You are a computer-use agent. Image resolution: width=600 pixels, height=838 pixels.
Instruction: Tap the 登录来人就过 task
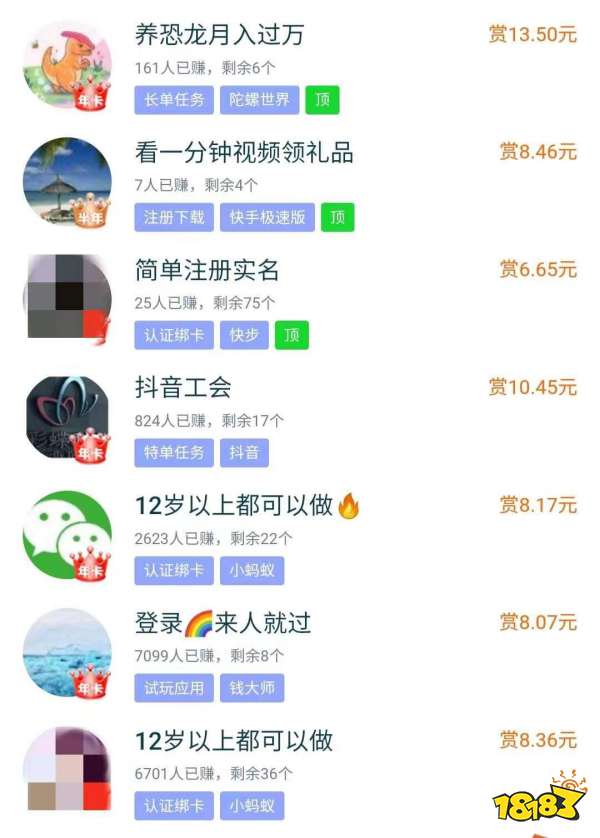(223, 623)
